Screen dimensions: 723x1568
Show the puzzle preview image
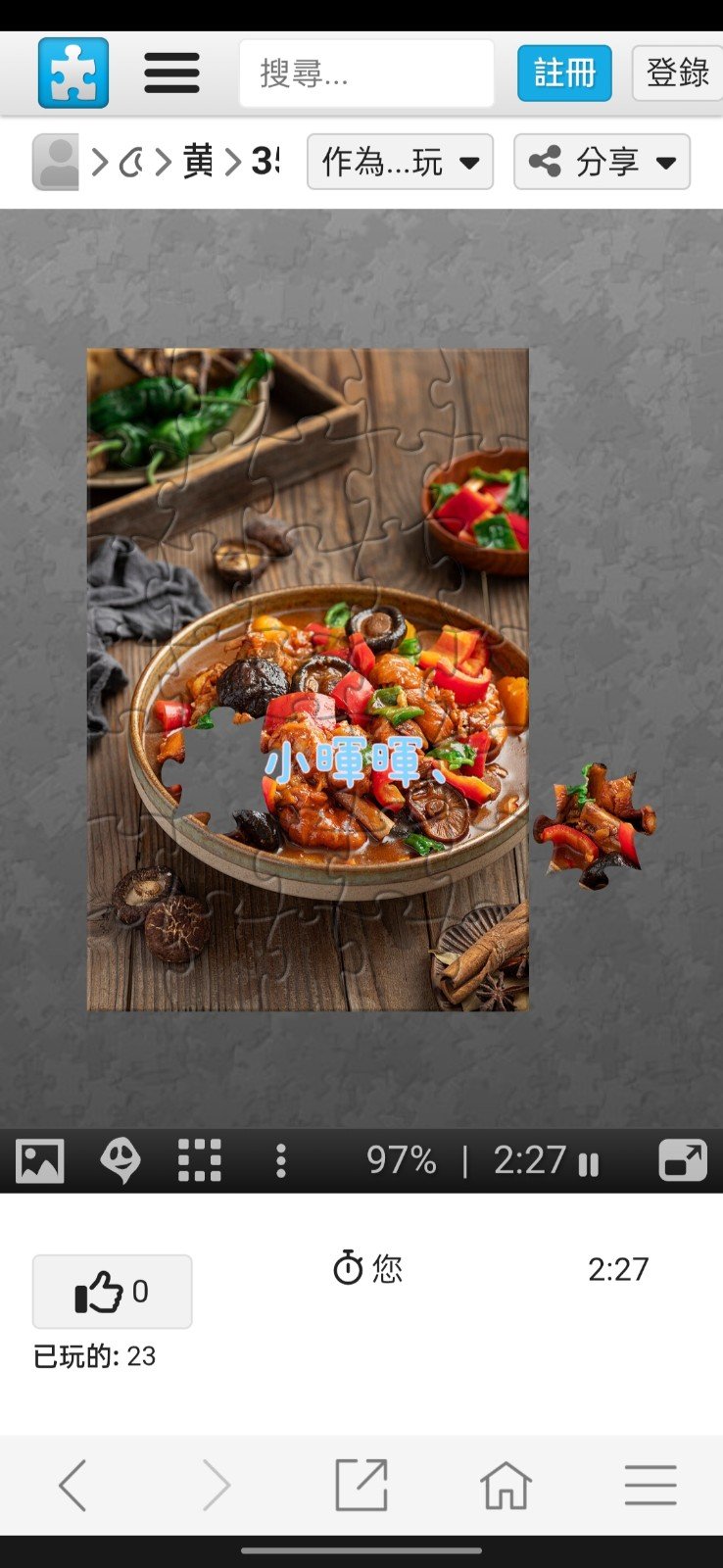click(40, 1161)
